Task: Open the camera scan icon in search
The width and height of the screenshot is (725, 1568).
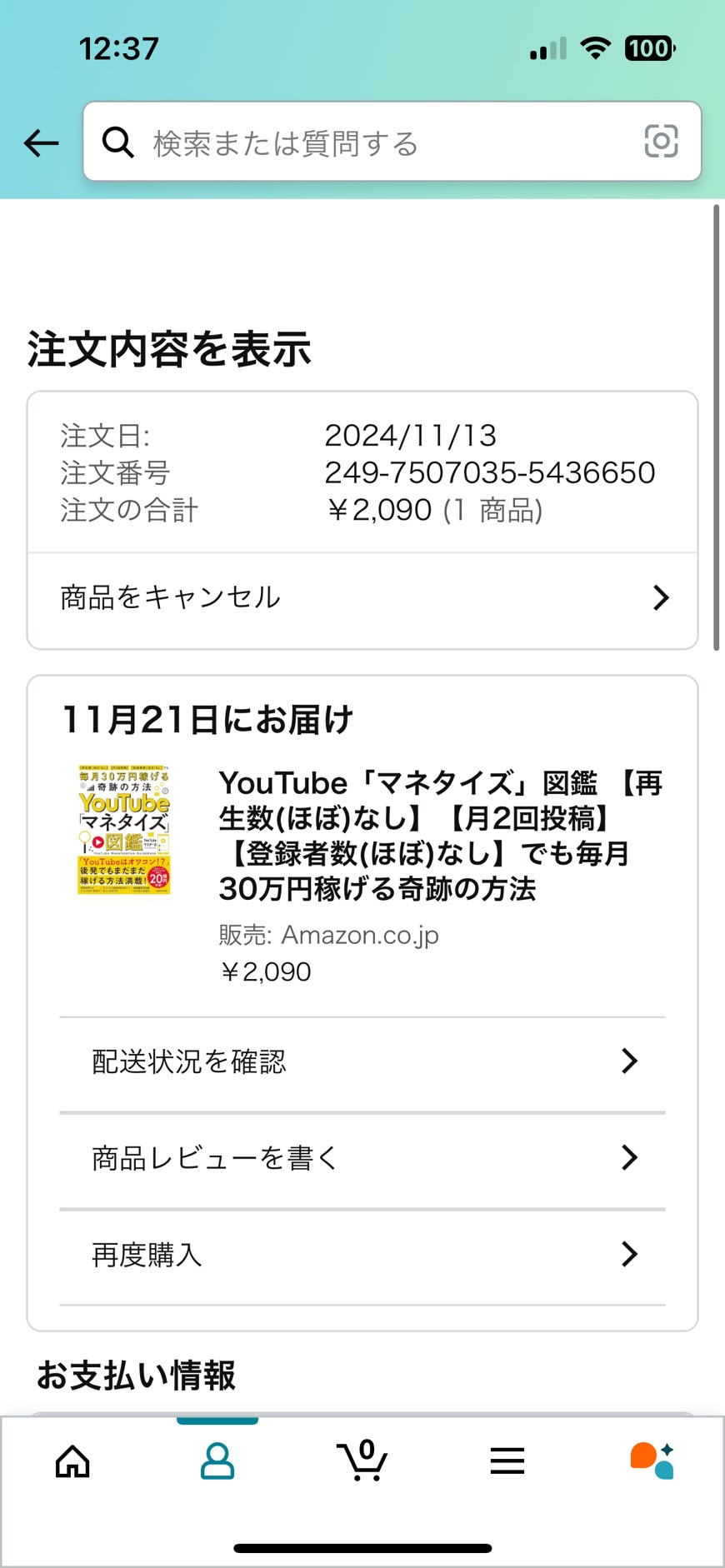Action: [x=661, y=142]
